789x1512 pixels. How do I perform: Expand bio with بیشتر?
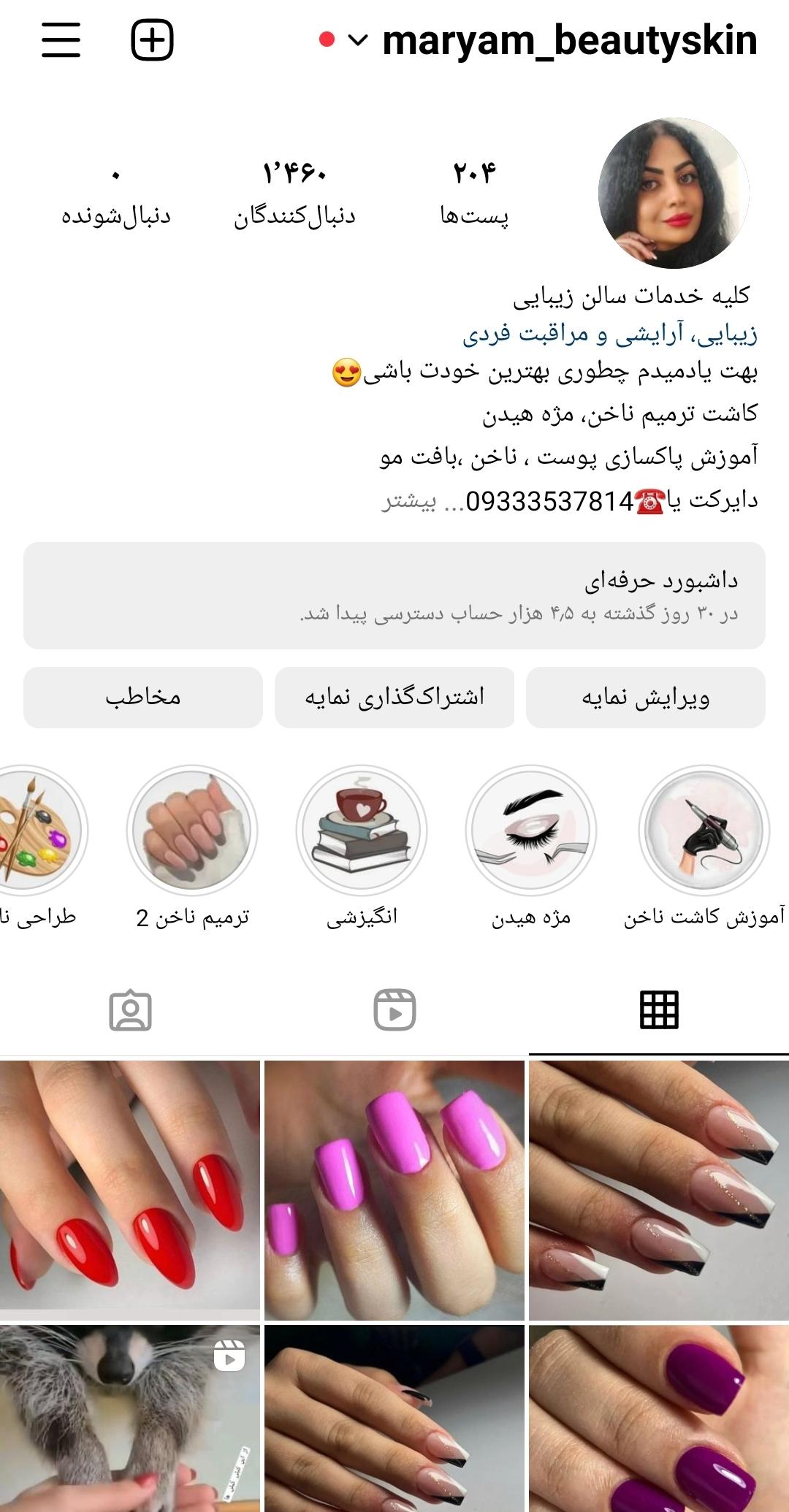[x=409, y=501]
